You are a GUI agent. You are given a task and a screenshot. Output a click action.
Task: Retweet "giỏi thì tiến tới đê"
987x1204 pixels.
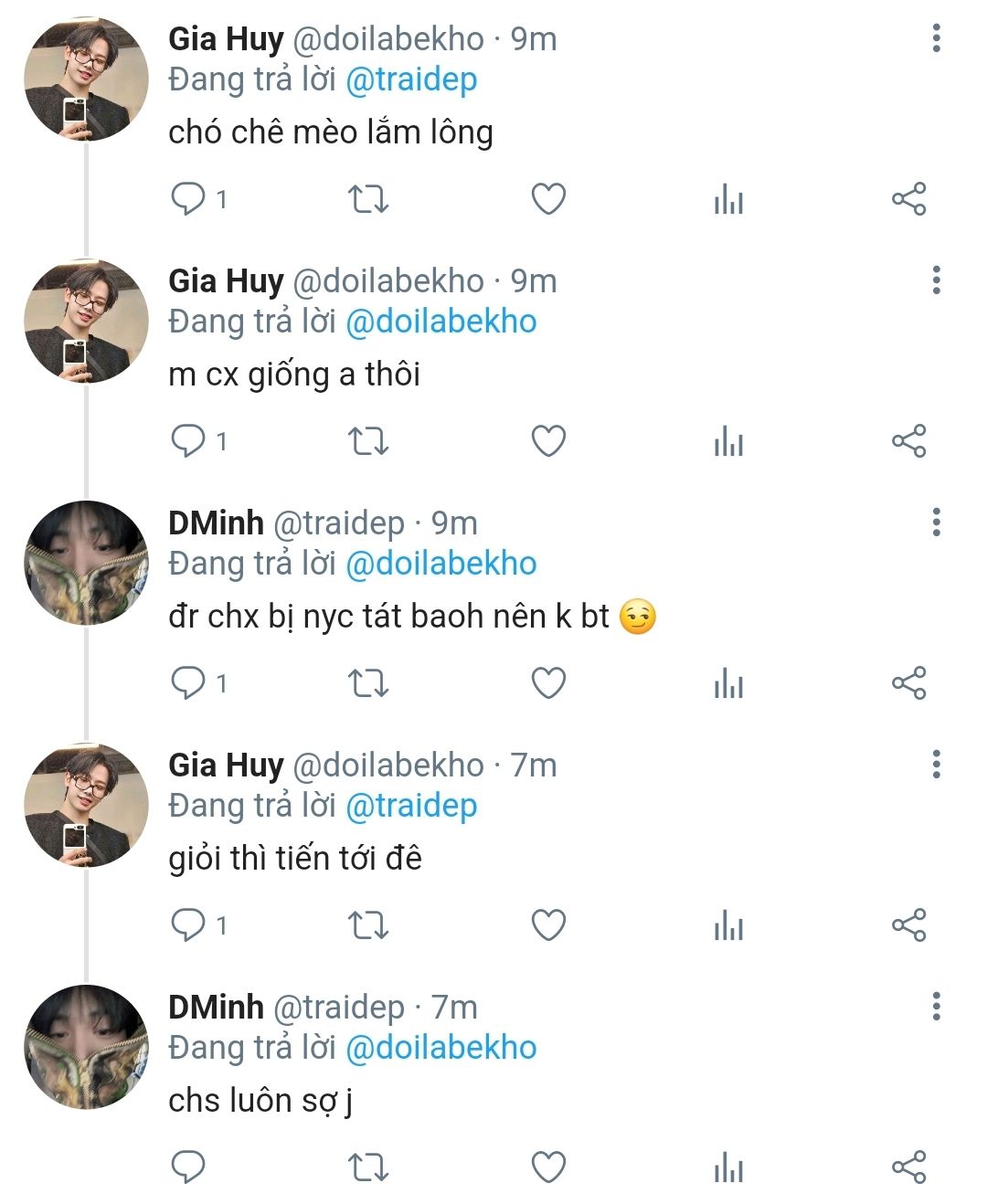point(368,925)
